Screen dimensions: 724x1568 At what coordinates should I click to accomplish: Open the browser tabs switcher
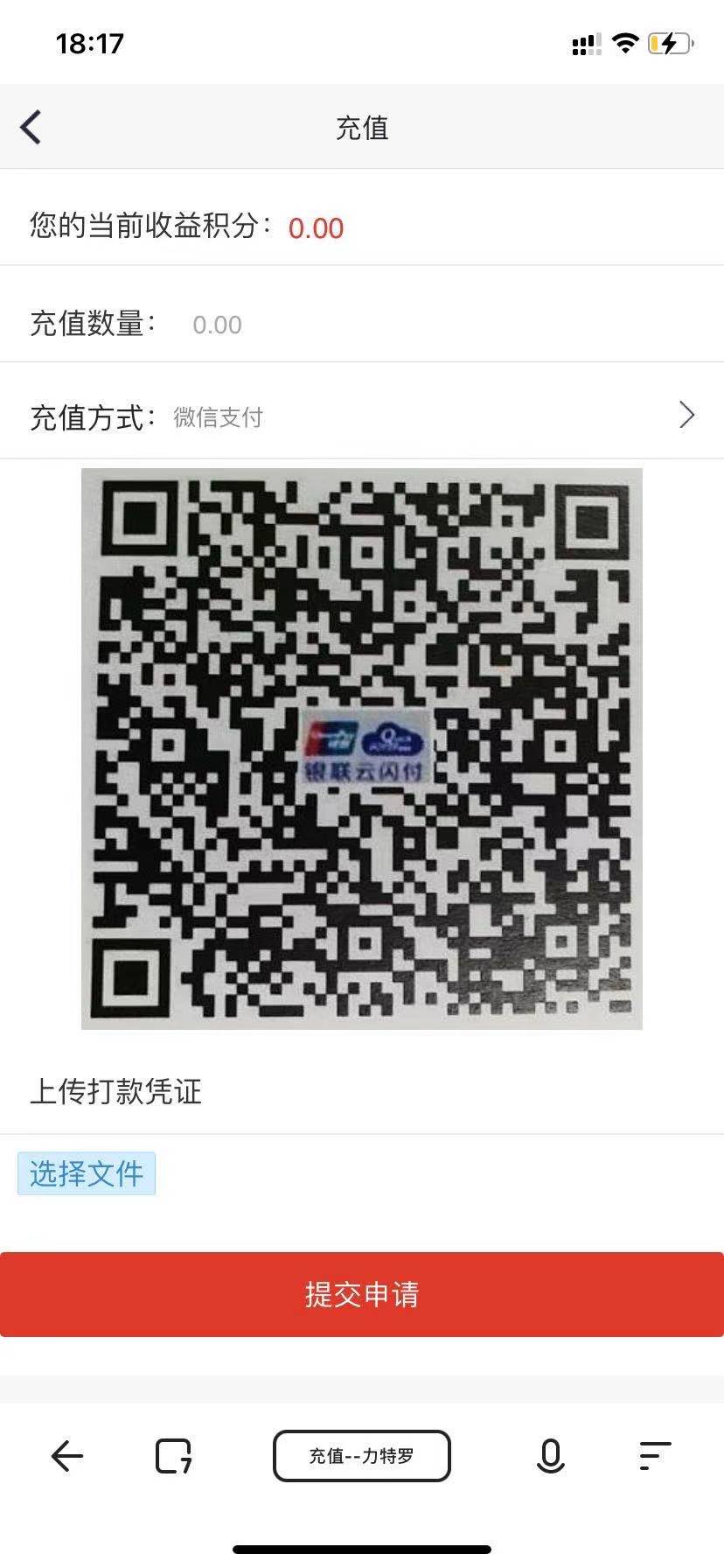pos(173,1456)
